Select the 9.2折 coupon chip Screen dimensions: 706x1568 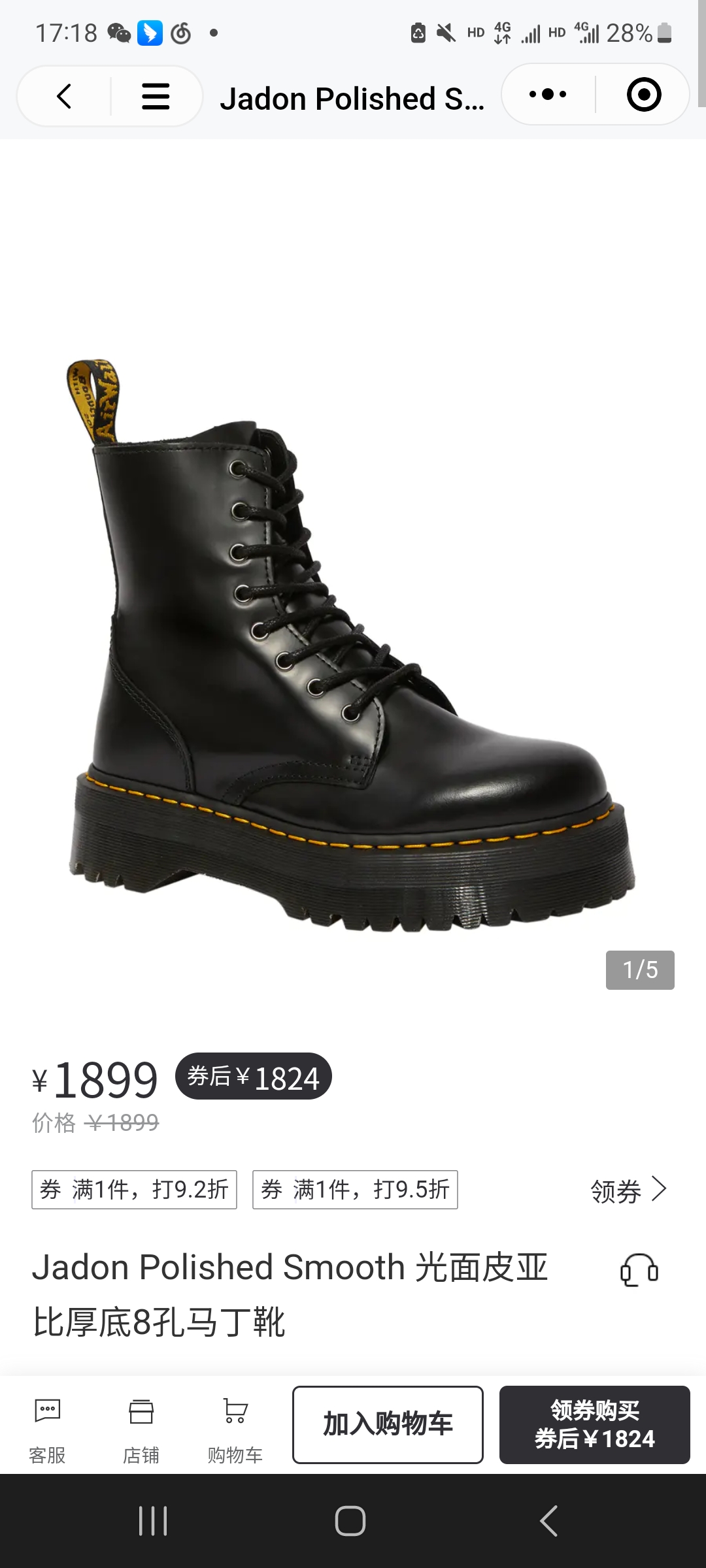134,1190
